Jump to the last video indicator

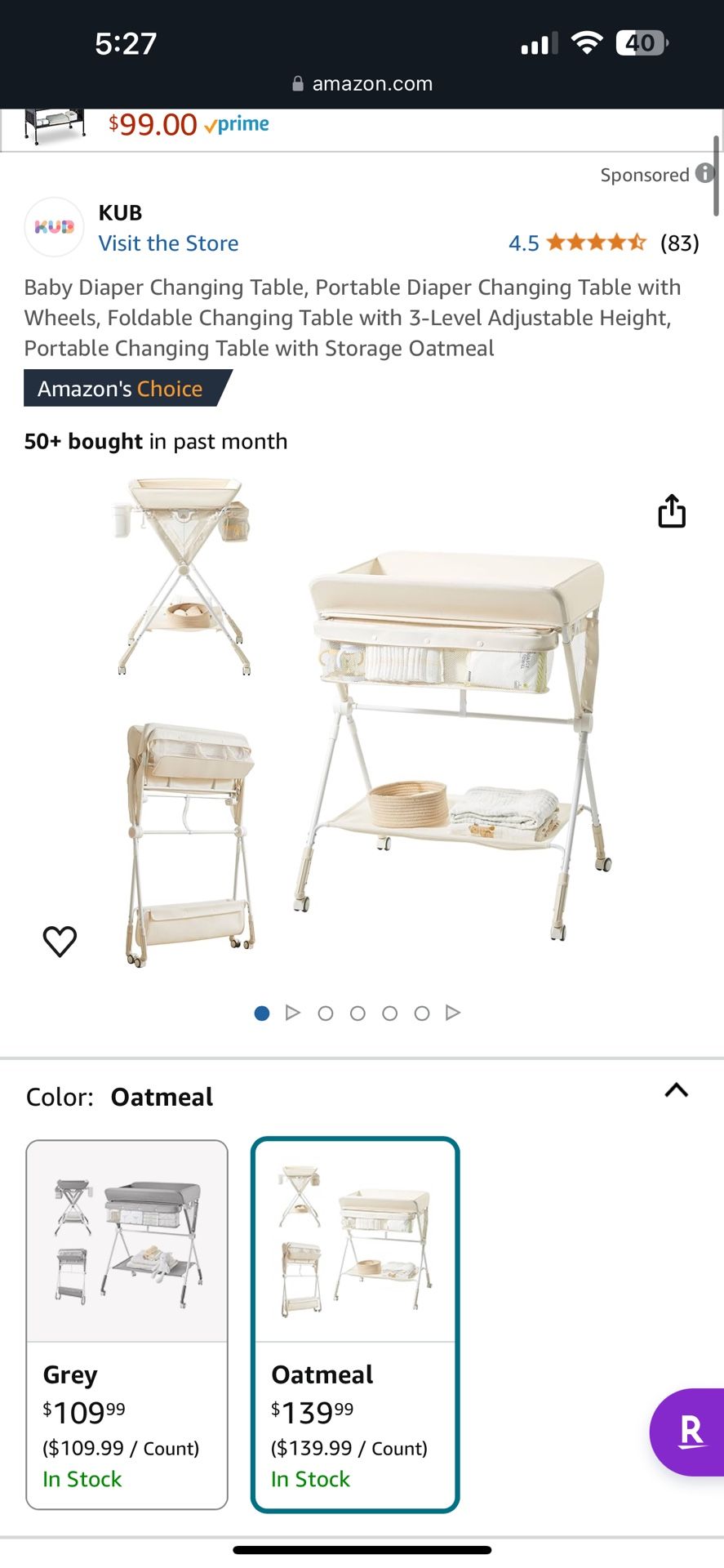(453, 1013)
